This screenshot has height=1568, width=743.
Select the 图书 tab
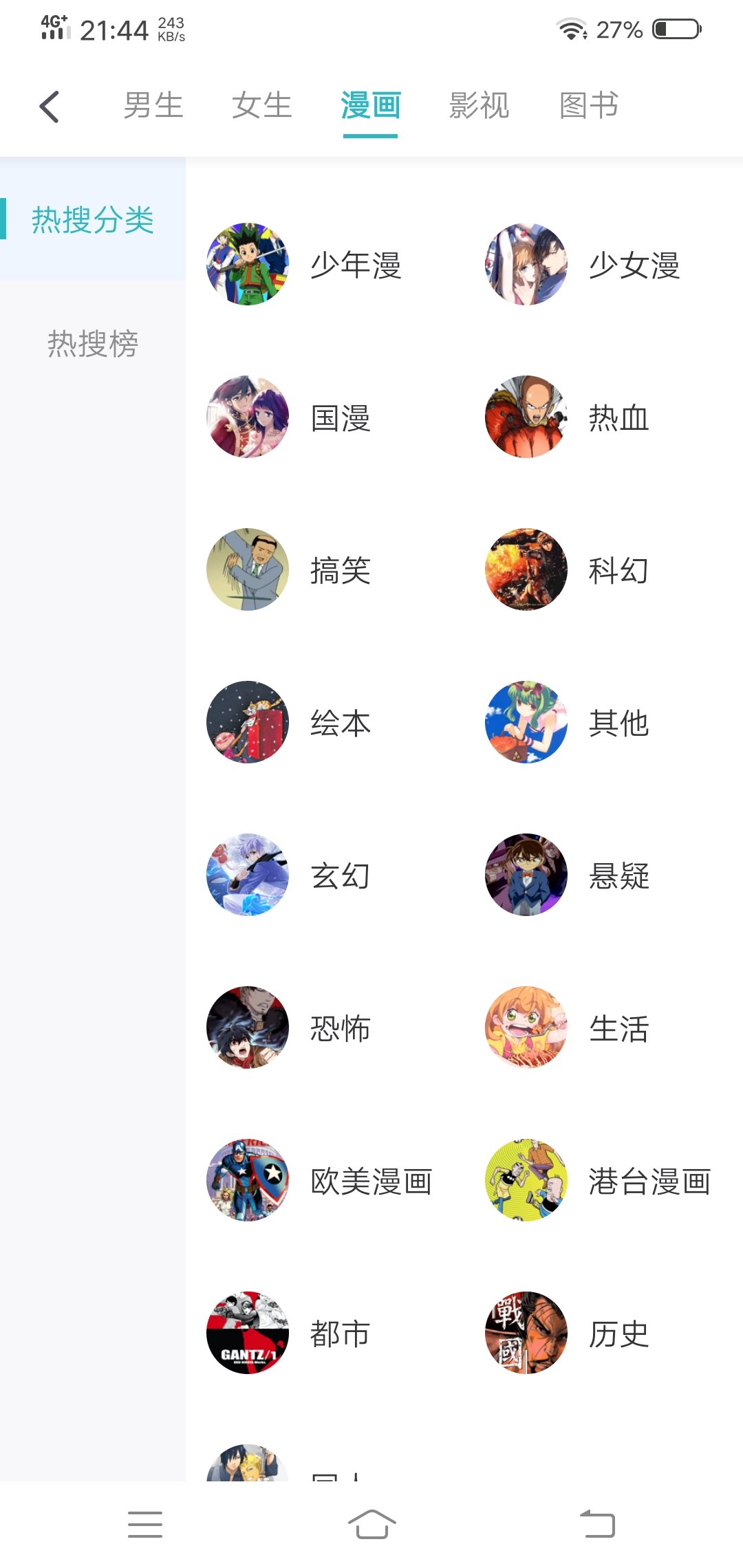click(588, 106)
